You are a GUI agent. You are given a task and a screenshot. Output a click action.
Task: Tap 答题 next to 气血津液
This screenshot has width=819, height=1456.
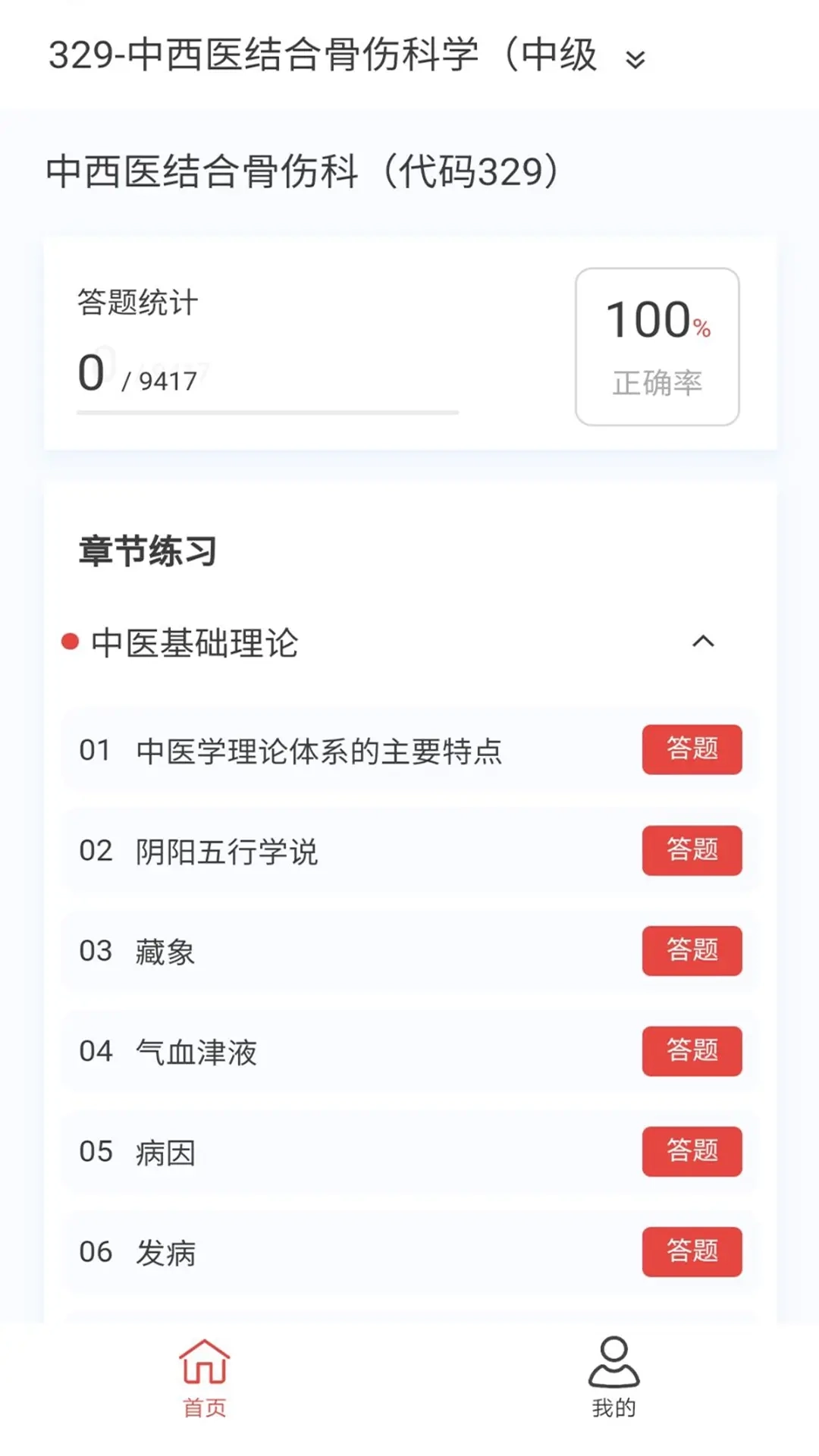pos(691,1051)
